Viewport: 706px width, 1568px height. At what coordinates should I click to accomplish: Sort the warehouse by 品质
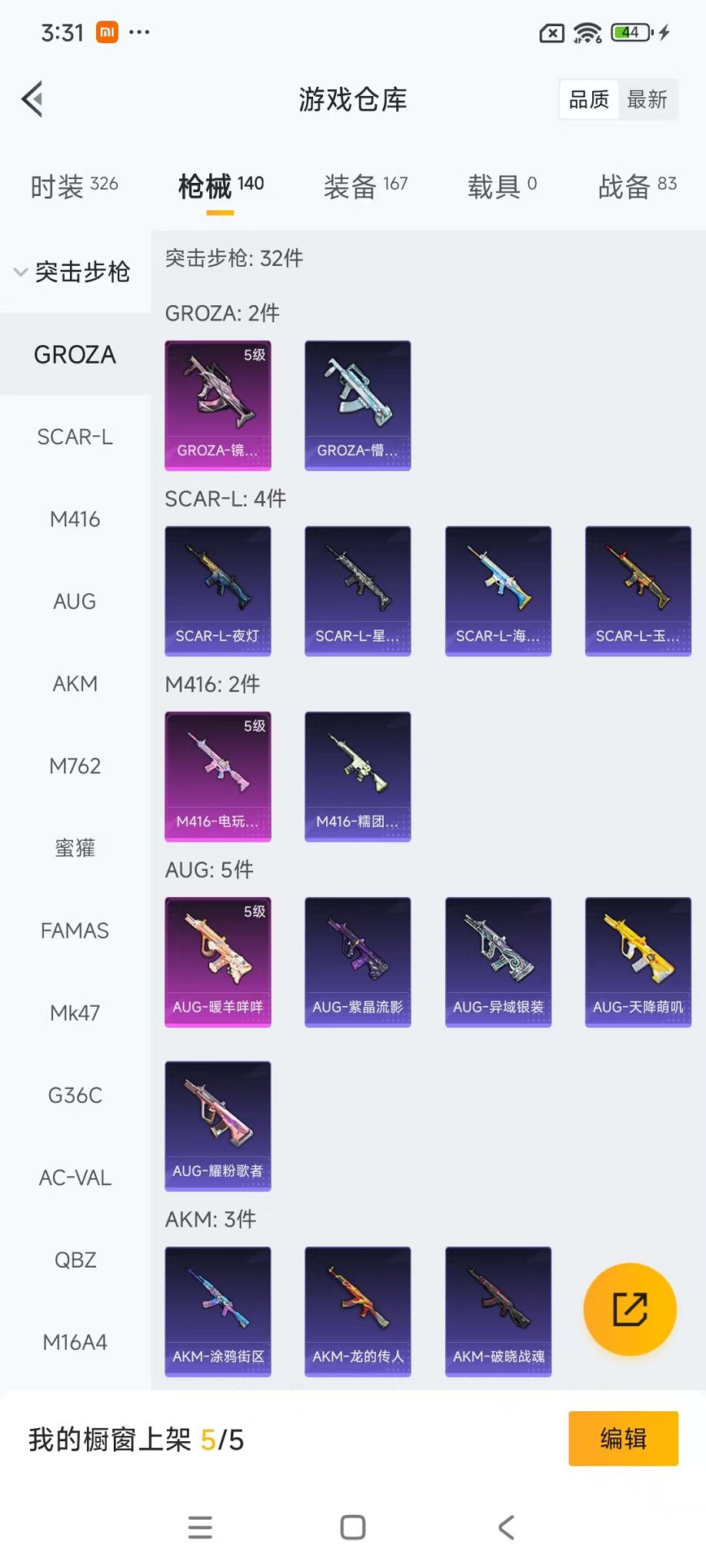pyautogui.click(x=588, y=99)
